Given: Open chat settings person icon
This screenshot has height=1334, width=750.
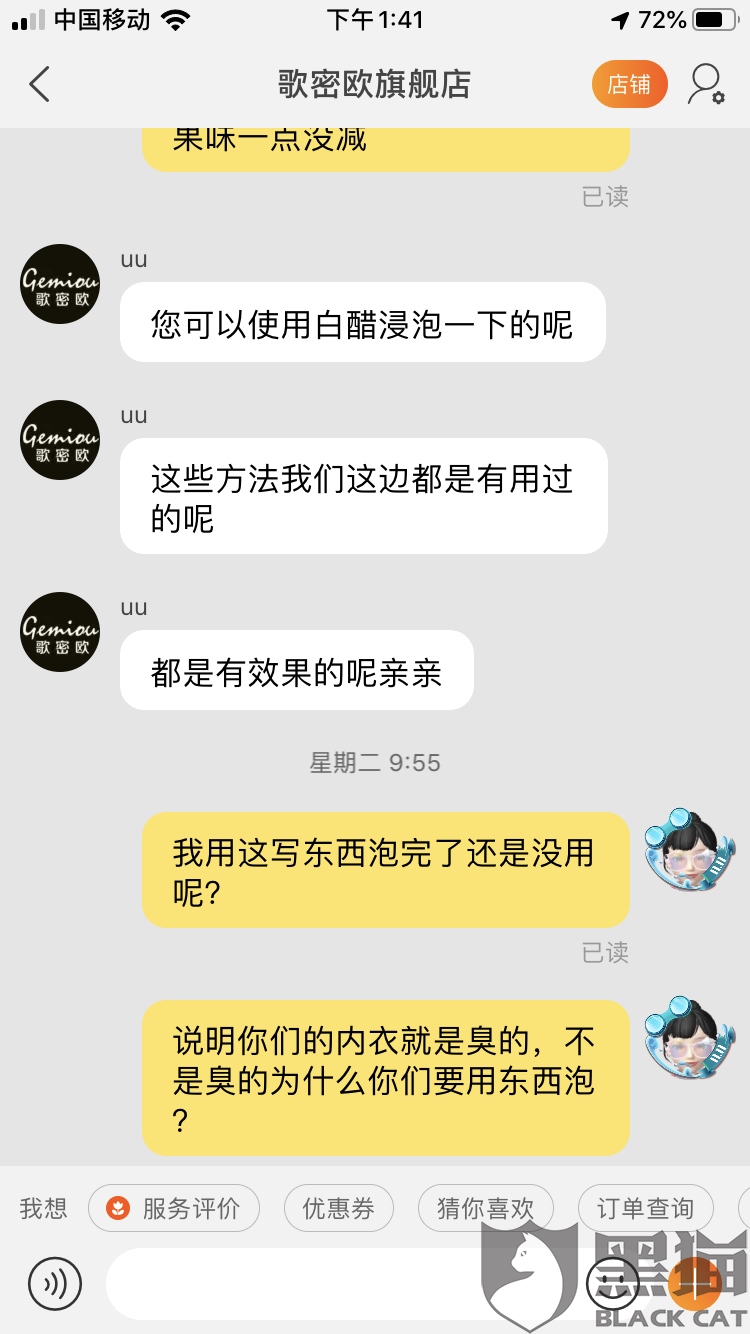Looking at the screenshot, I should (x=705, y=84).
